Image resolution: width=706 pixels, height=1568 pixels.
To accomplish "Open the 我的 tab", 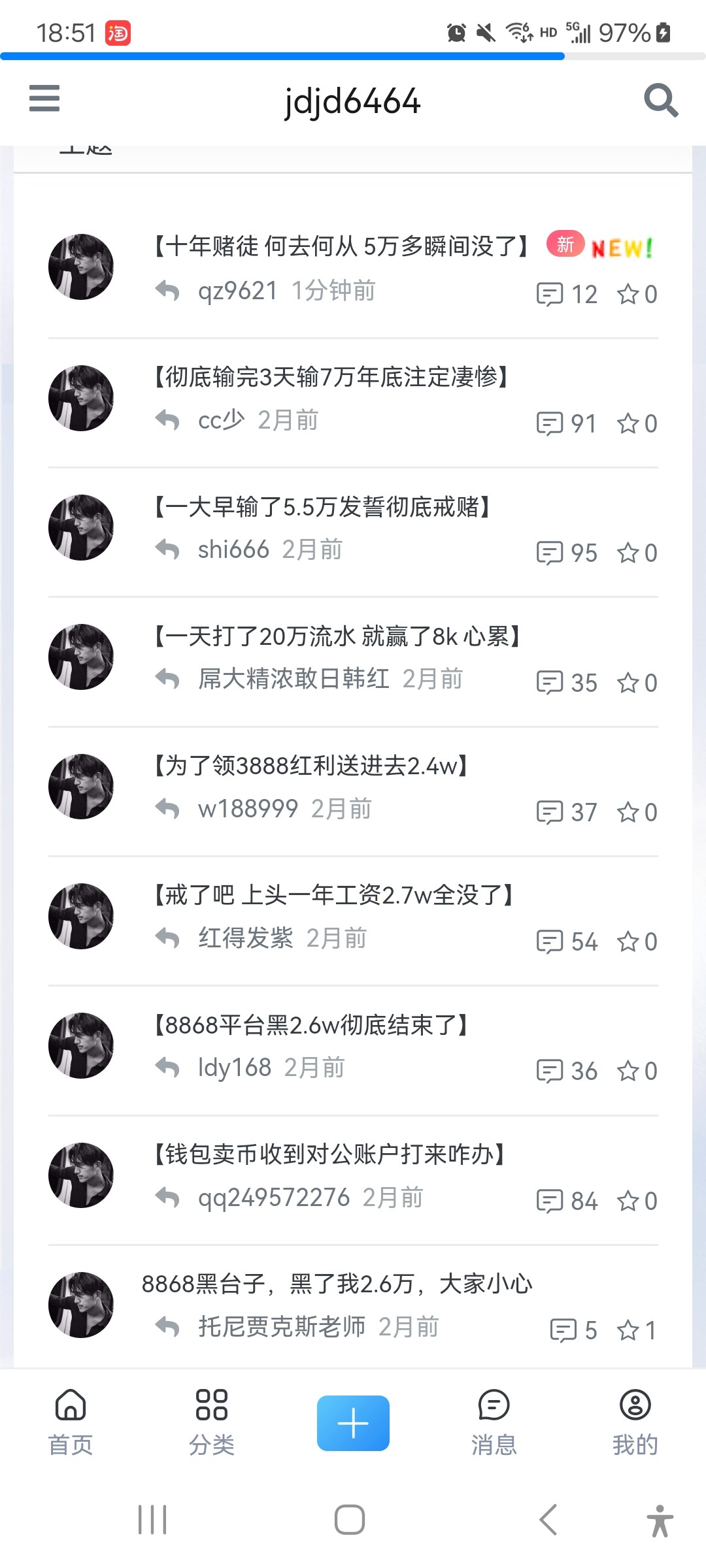I will (x=635, y=1422).
